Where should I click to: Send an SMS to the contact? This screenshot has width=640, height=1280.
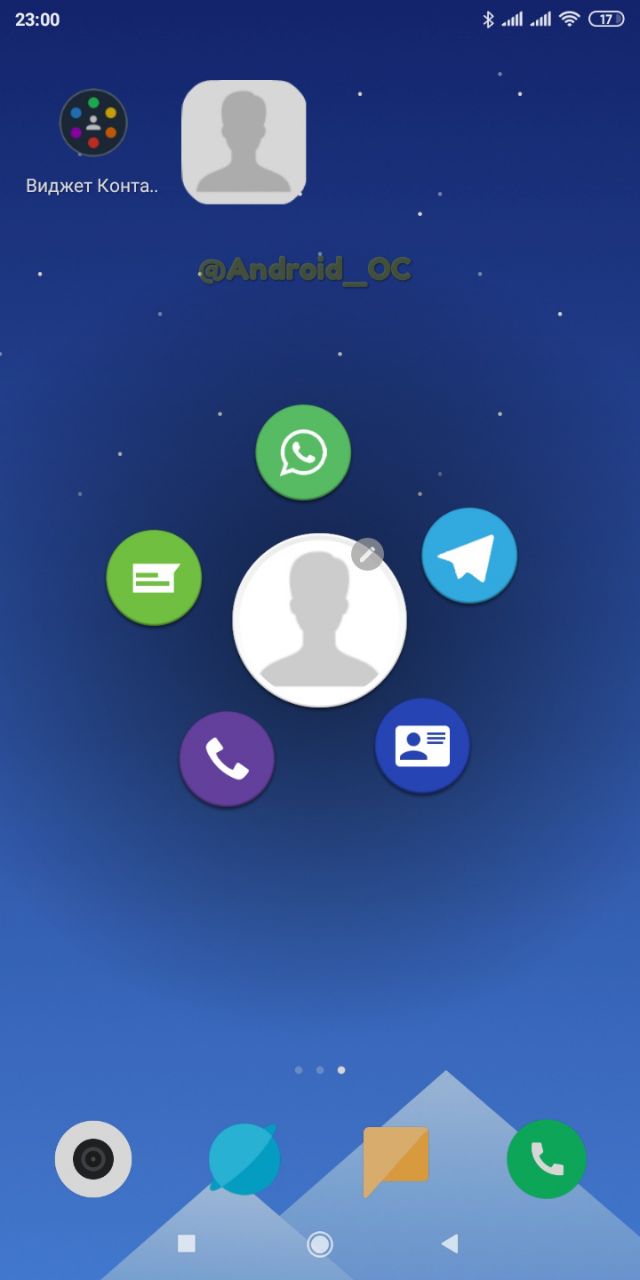154,578
